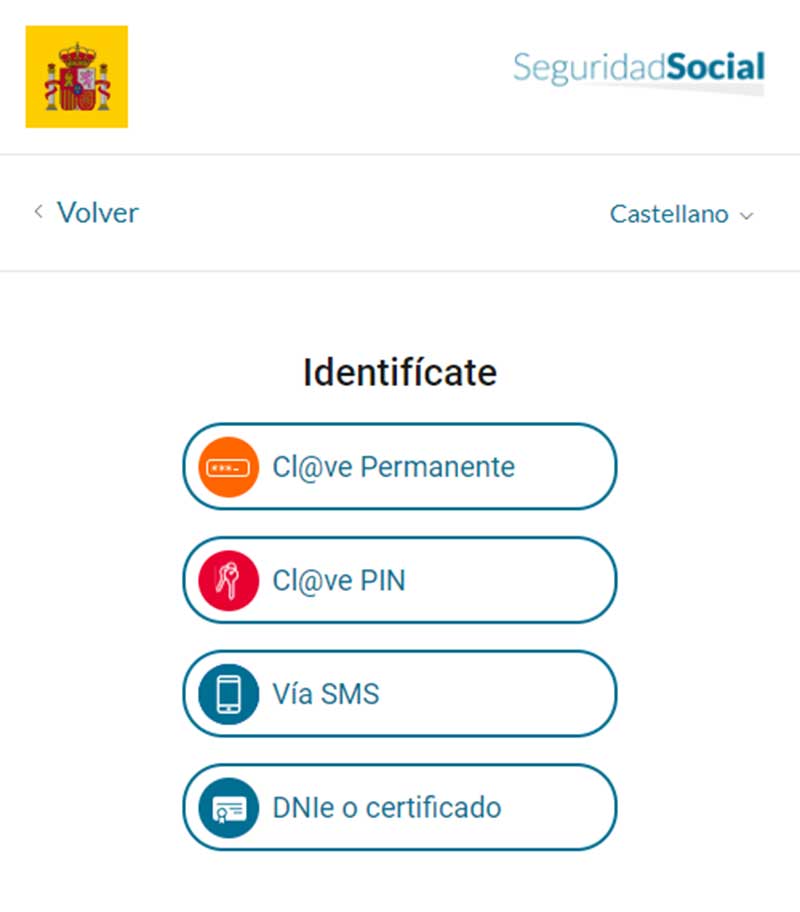Viewport: 800px width, 912px height.
Task: Choose Cl@ve PIN to identify yourself
Action: pyautogui.click(x=399, y=580)
